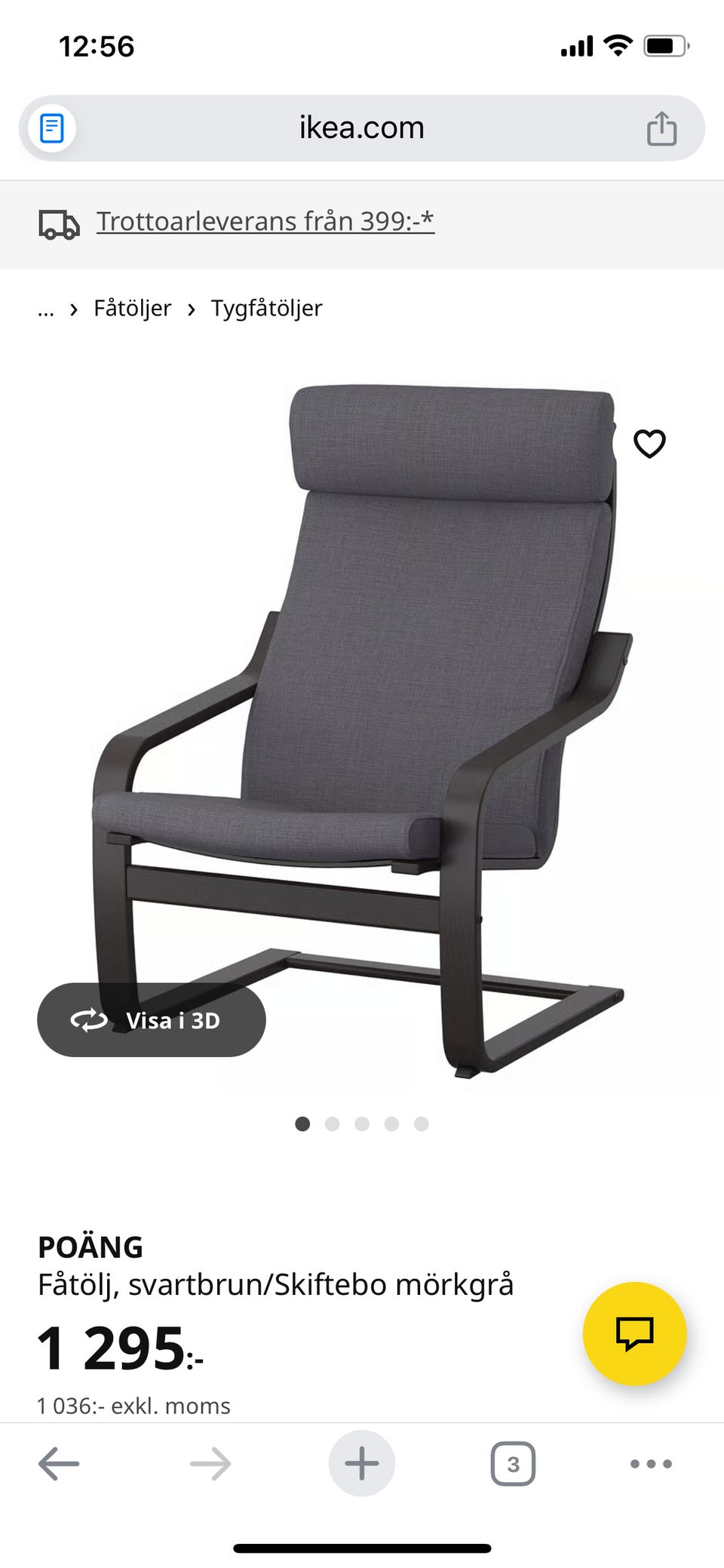Image resolution: width=724 pixels, height=1568 pixels.
Task: Share this page
Action: [x=661, y=128]
